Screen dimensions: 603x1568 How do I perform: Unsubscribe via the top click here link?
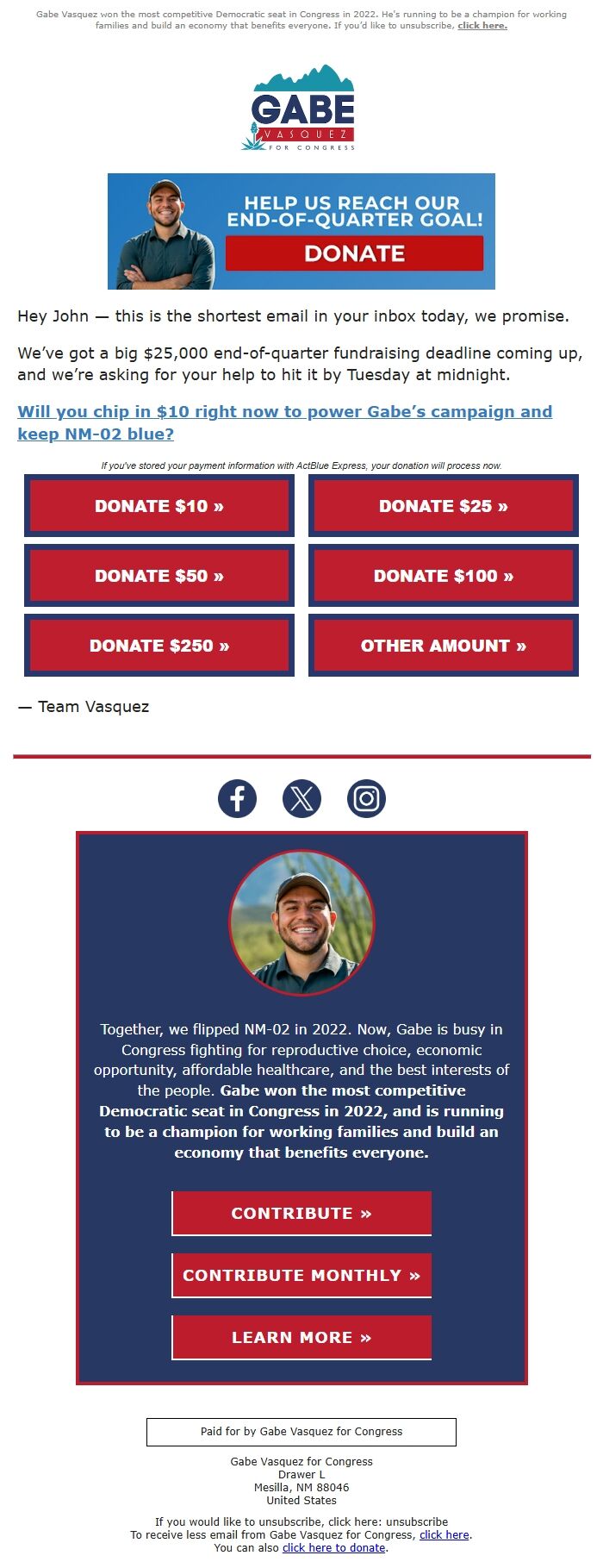pyautogui.click(x=482, y=26)
